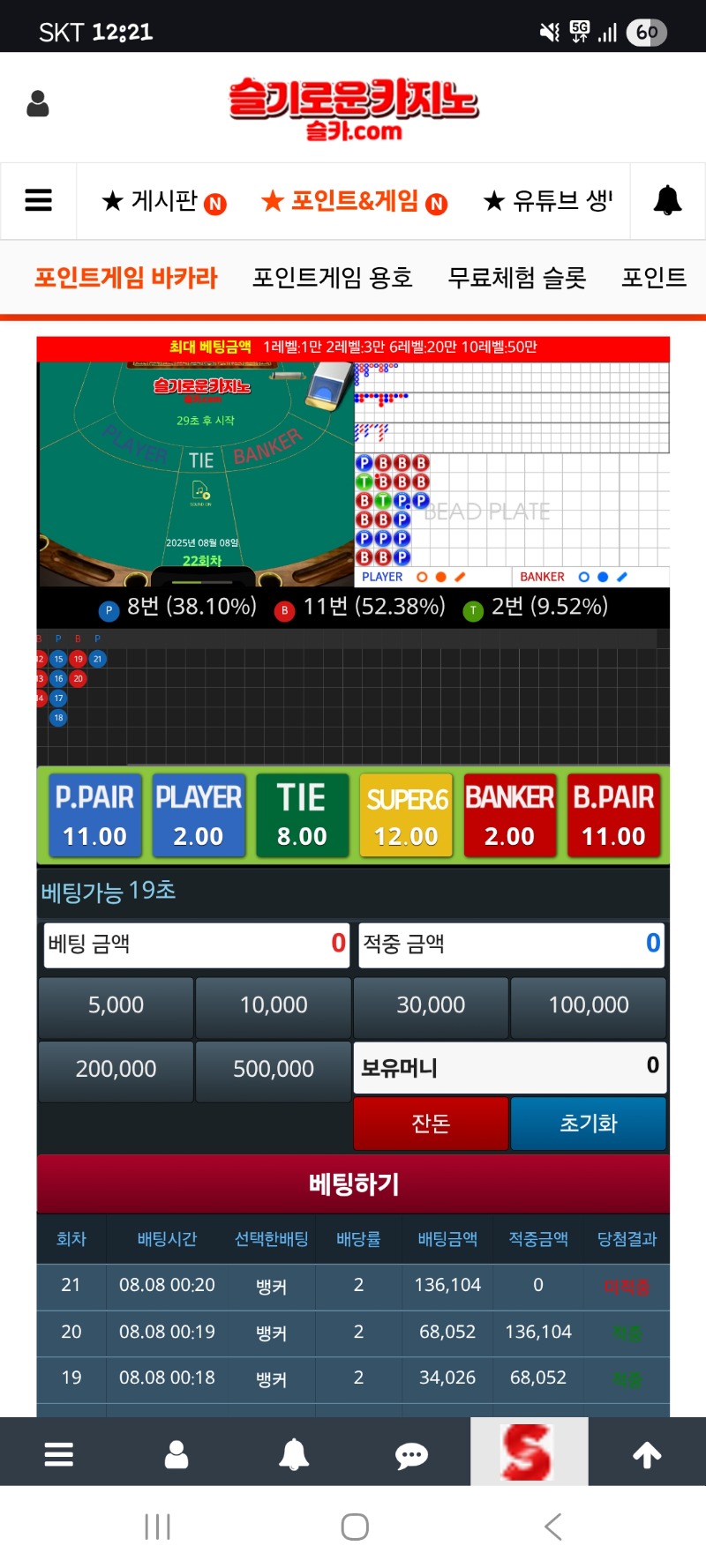Open the 무료체험 슬롯 tab
Viewport: 706px width, 1568px height.
(517, 278)
